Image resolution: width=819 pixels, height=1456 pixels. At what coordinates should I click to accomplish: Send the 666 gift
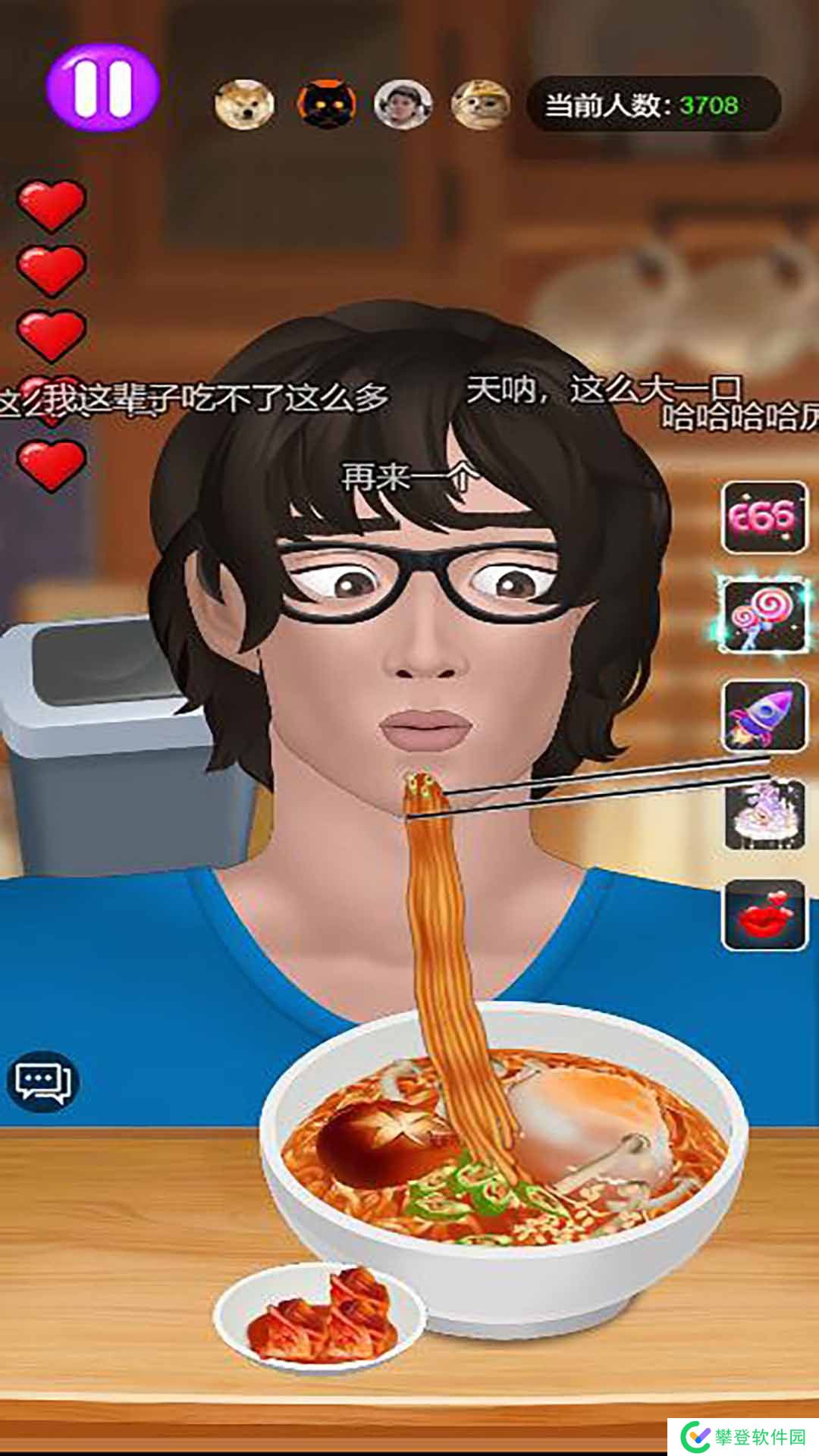click(764, 518)
